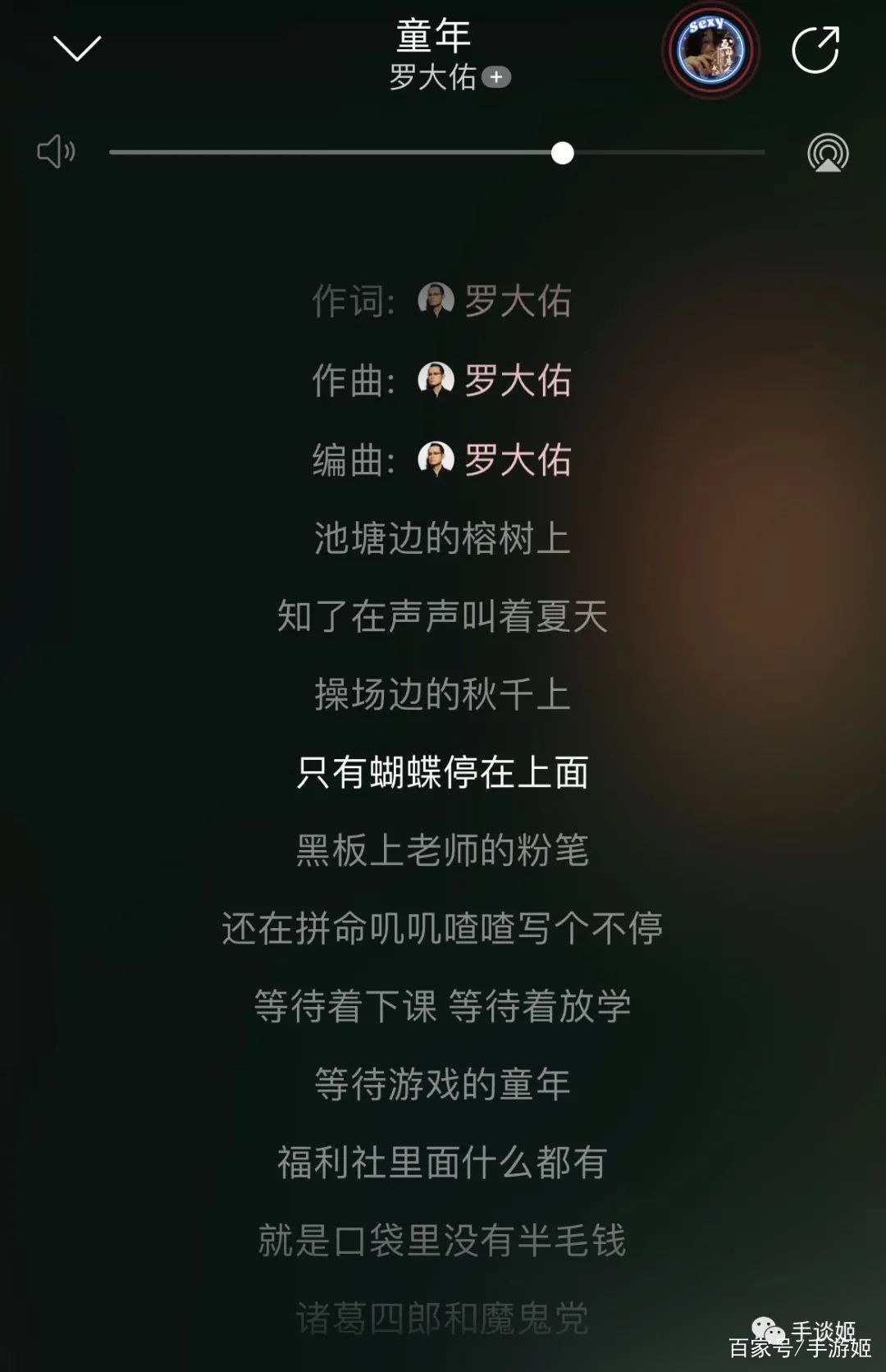Collapse the lyrics player with the down chevron
The width and height of the screenshot is (886, 1372).
coord(76,48)
